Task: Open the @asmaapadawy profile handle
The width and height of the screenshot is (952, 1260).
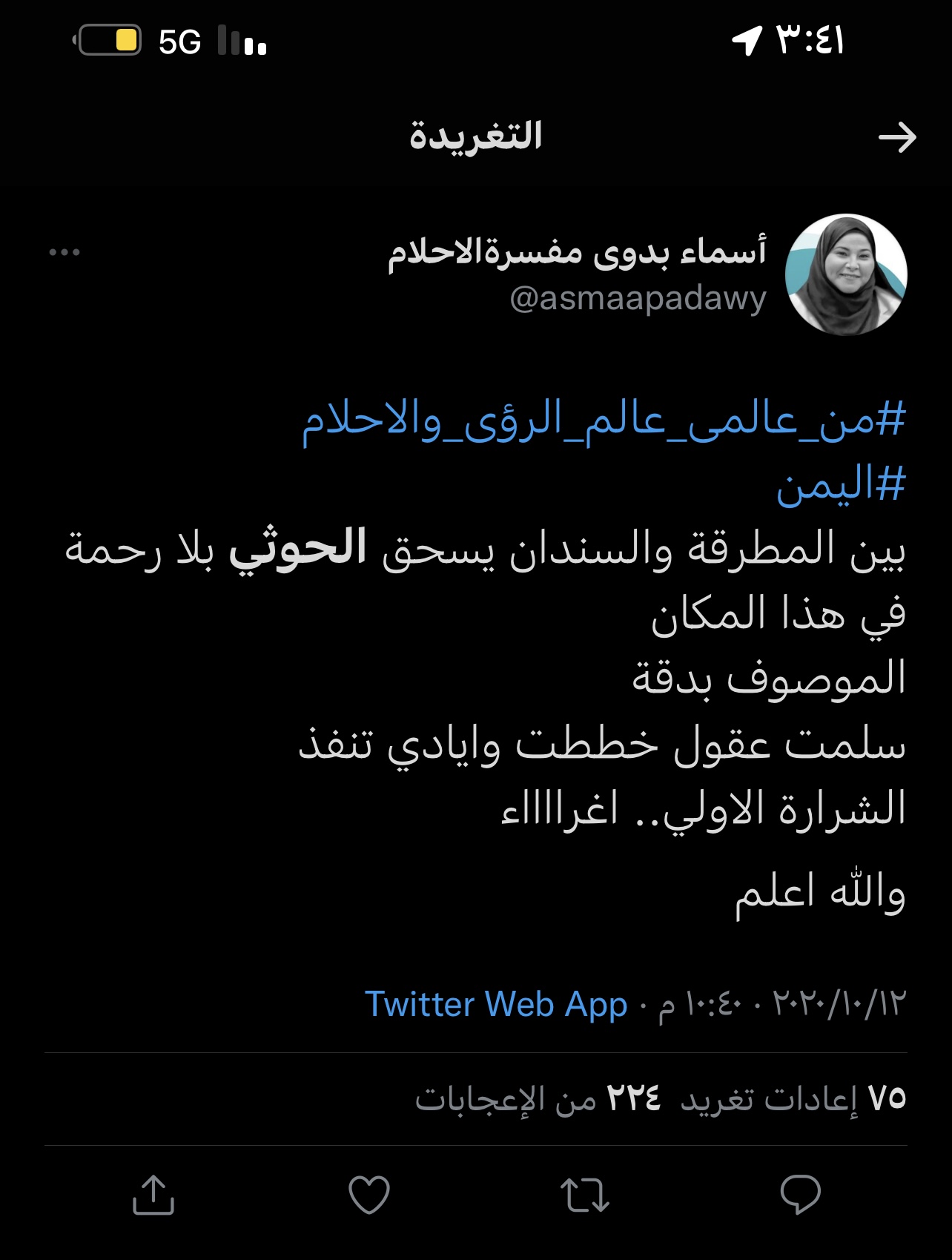Action: (638, 298)
